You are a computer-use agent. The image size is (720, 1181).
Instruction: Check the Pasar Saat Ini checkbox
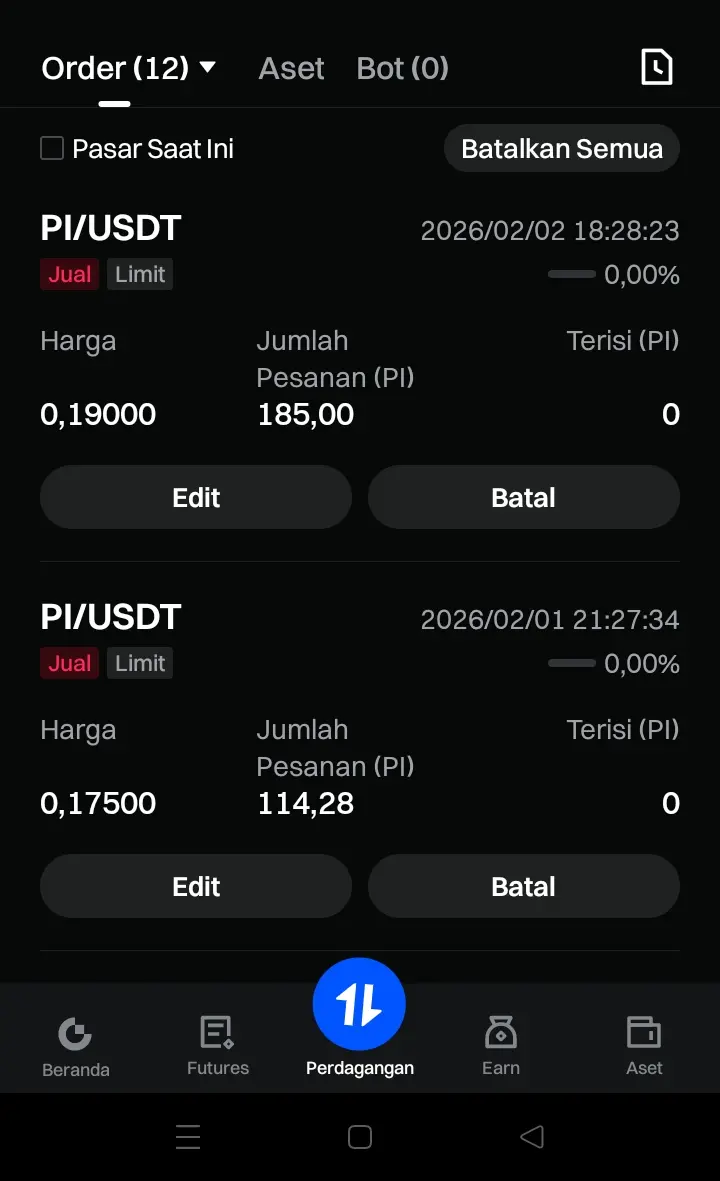pyautogui.click(x=52, y=149)
